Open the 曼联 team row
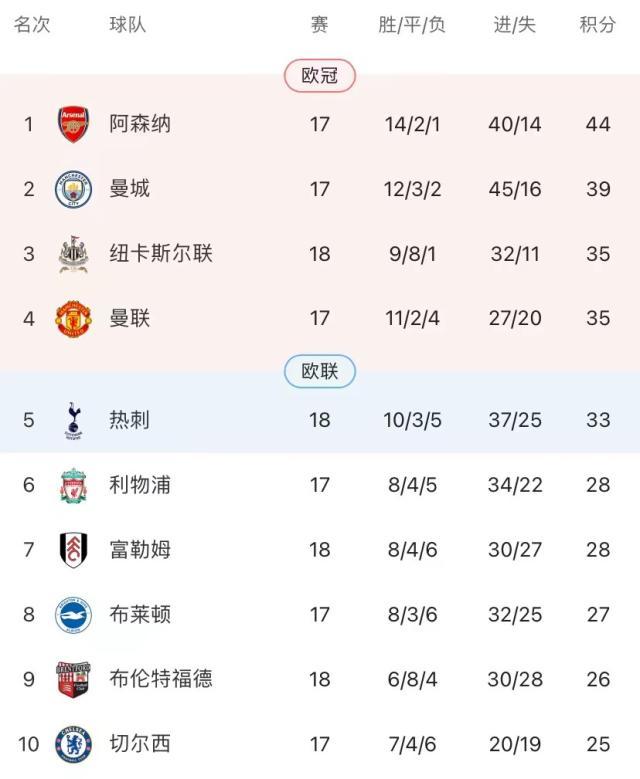The width and height of the screenshot is (640, 779). point(130,318)
